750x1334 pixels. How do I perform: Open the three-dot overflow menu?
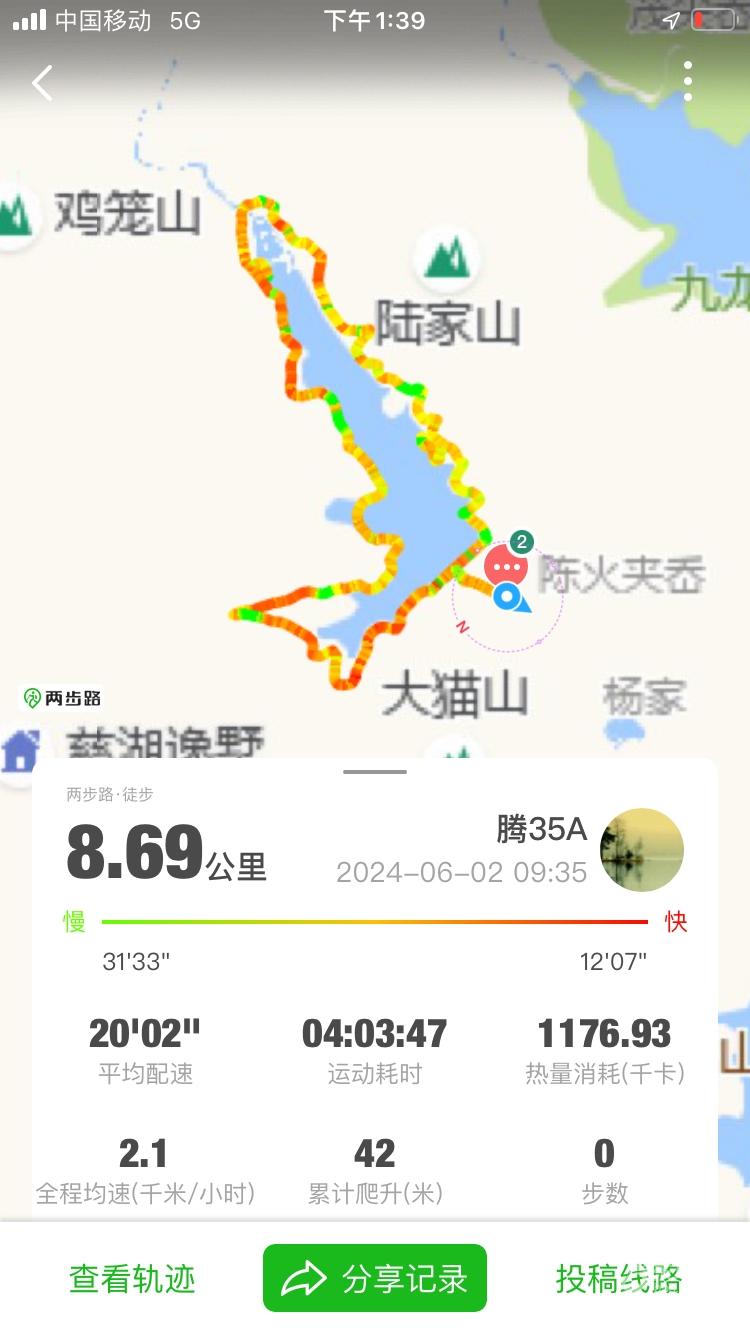tap(688, 81)
